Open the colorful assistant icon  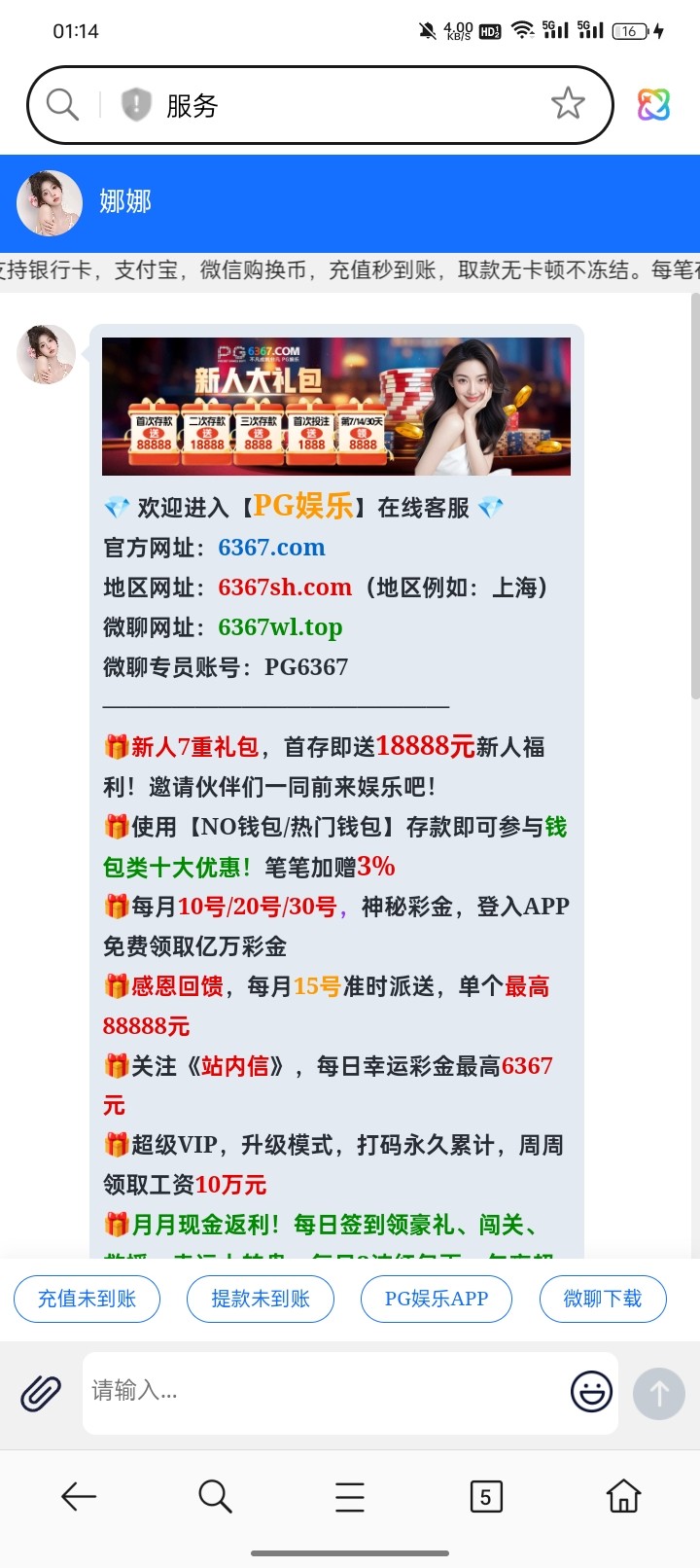tap(653, 104)
